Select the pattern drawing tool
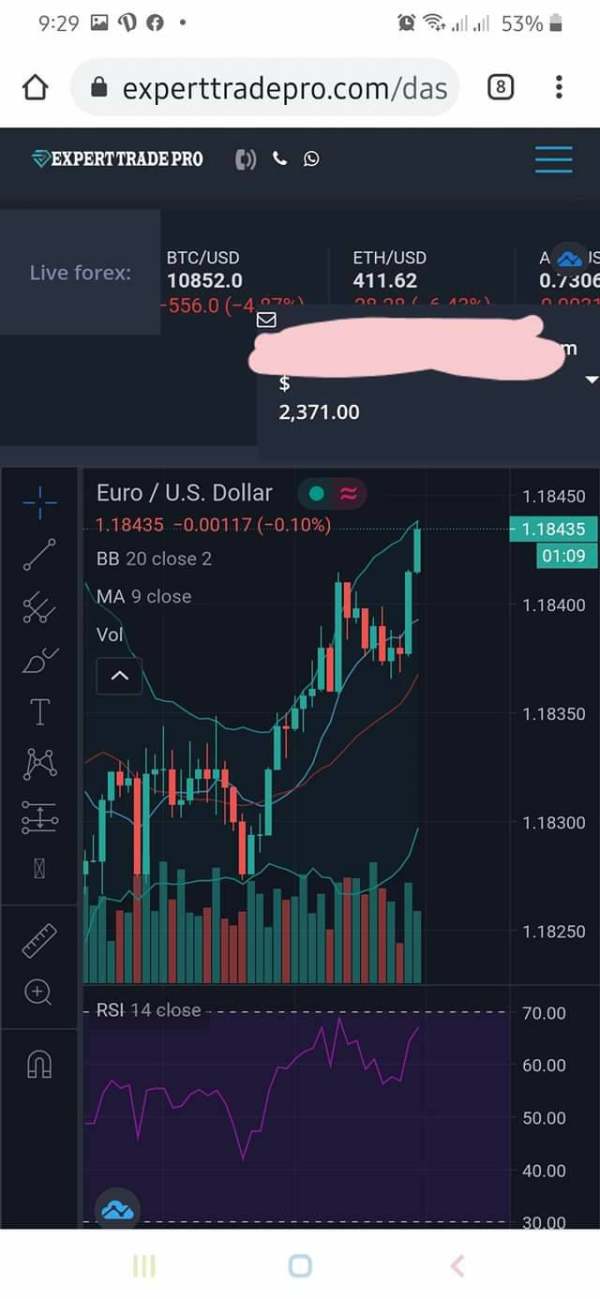 (x=40, y=764)
